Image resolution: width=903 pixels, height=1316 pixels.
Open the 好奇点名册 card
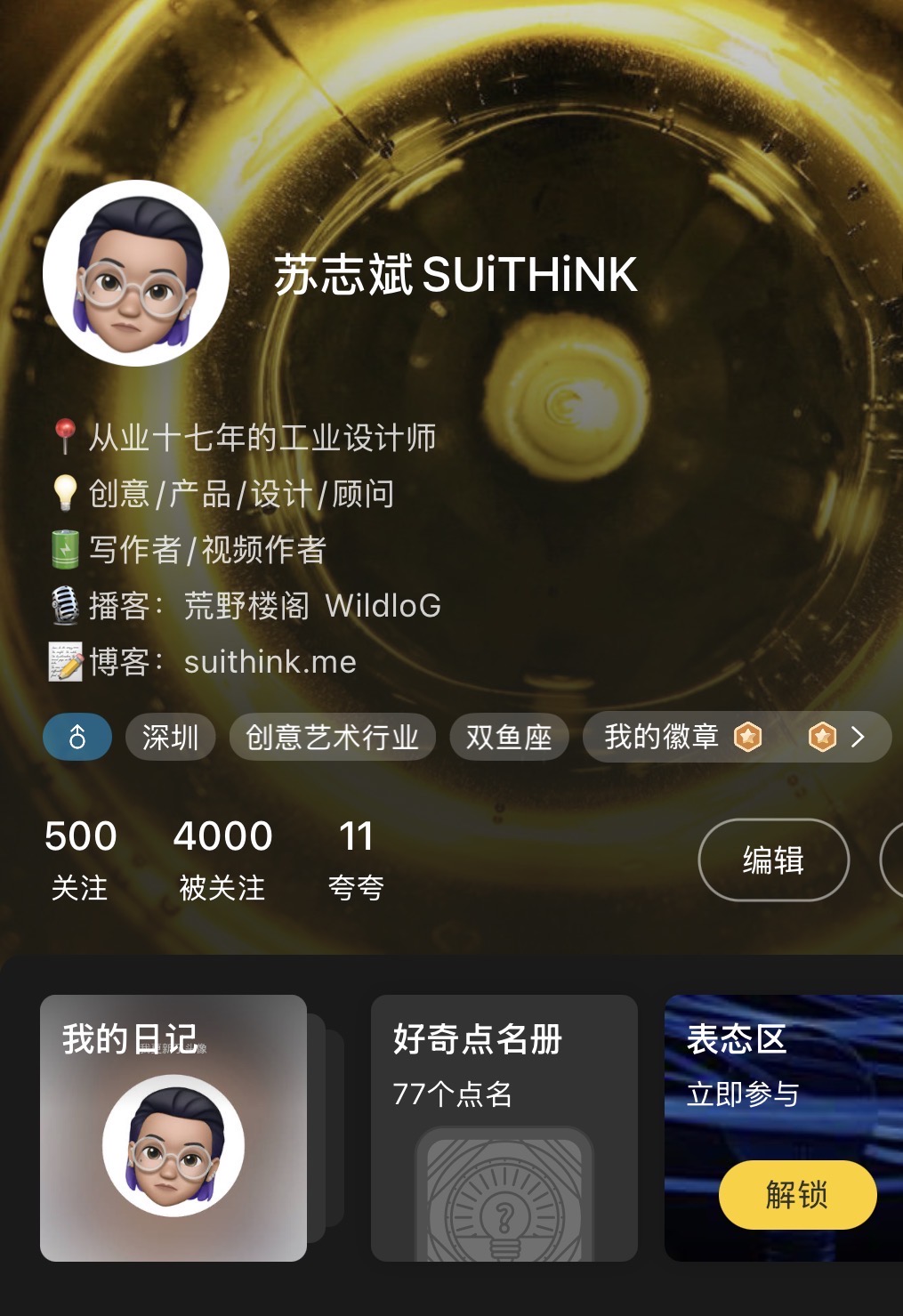click(504, 1127)
